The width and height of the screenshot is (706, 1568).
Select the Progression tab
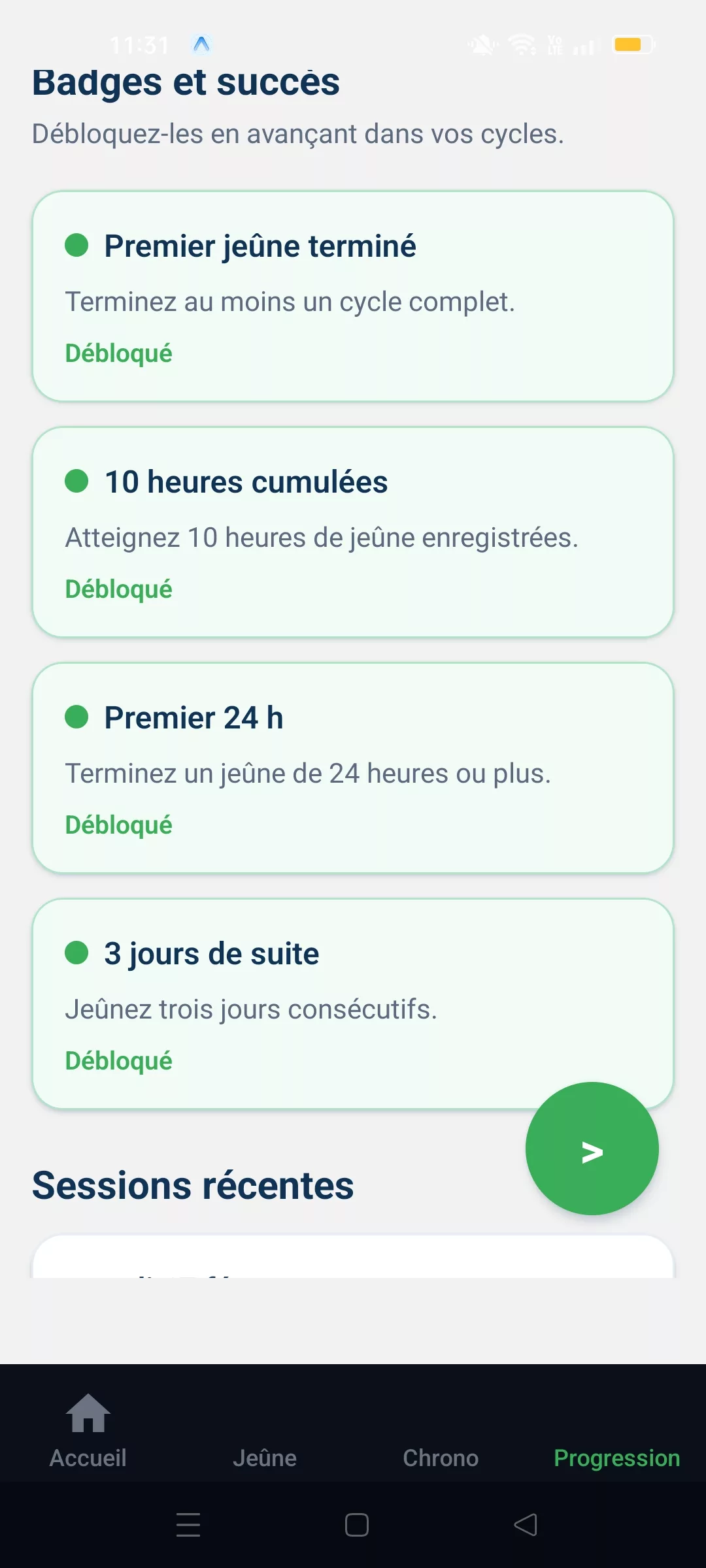coord(616,1456)
